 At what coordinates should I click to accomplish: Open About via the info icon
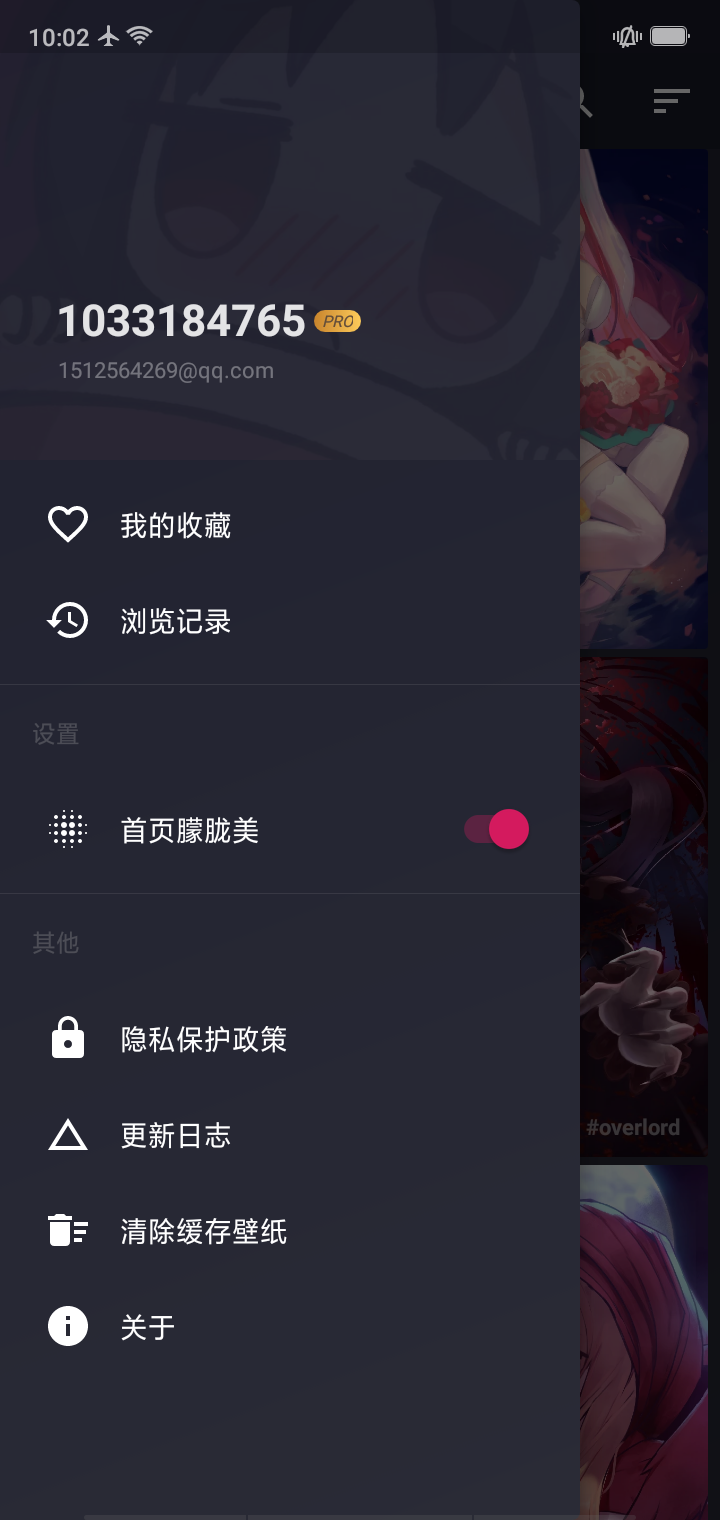click(x=67, y=1326)
